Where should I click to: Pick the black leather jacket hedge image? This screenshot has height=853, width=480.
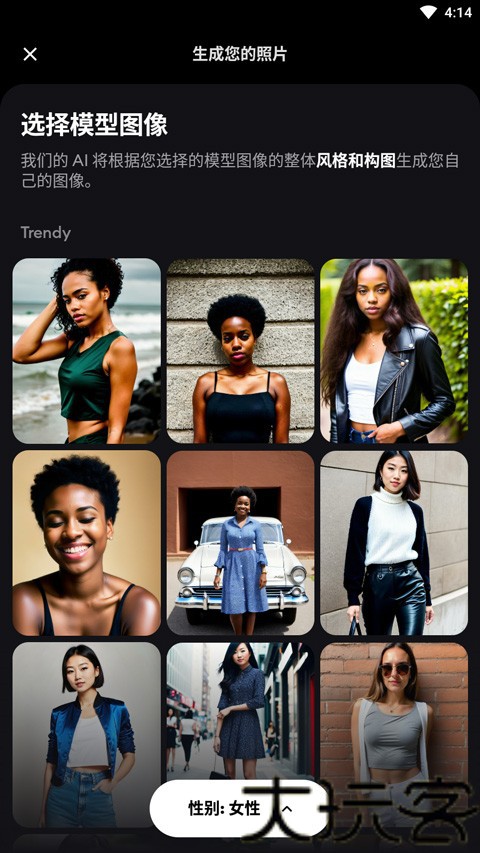[394, 351]
